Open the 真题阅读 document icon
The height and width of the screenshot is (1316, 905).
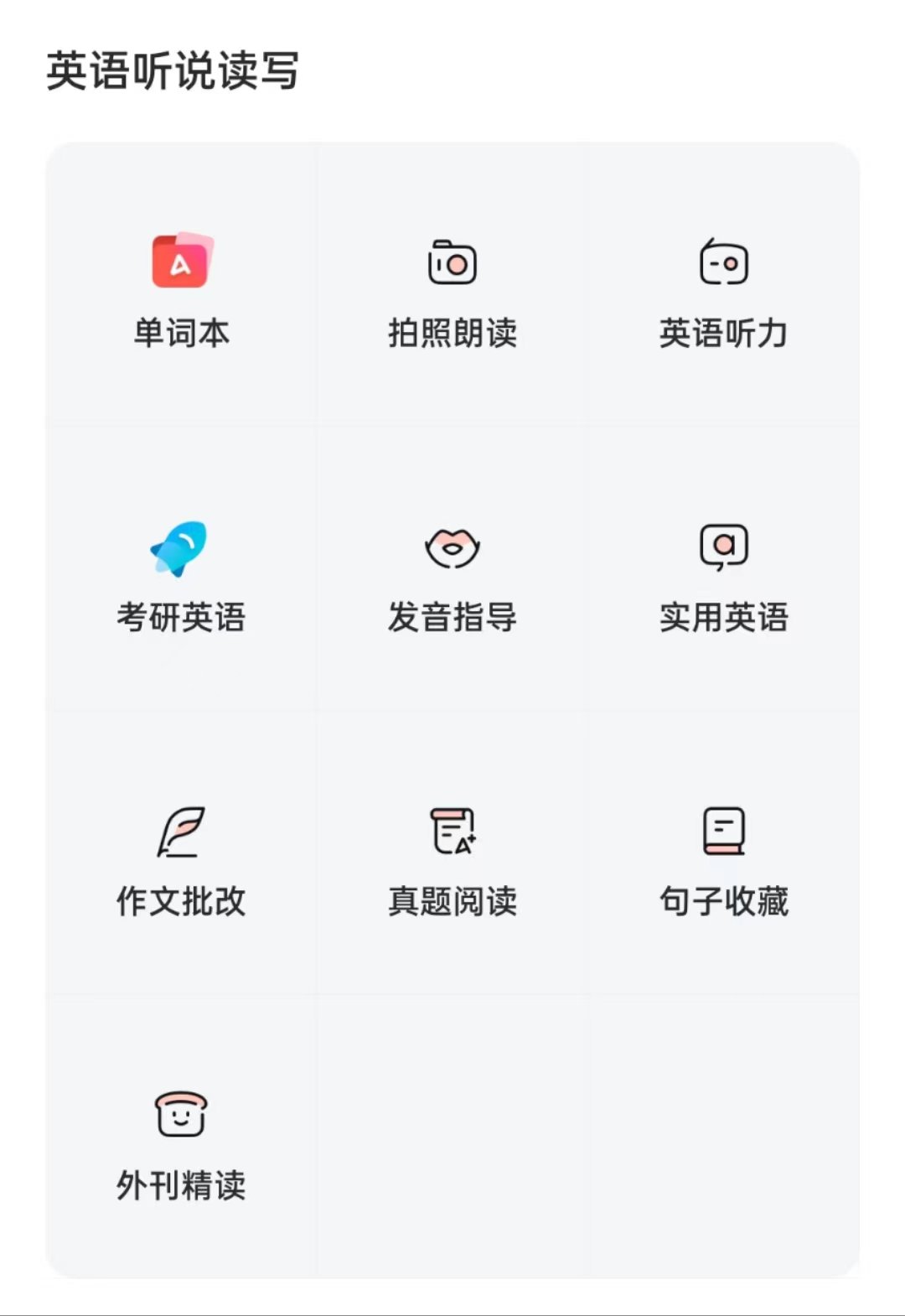pos(452,832)
